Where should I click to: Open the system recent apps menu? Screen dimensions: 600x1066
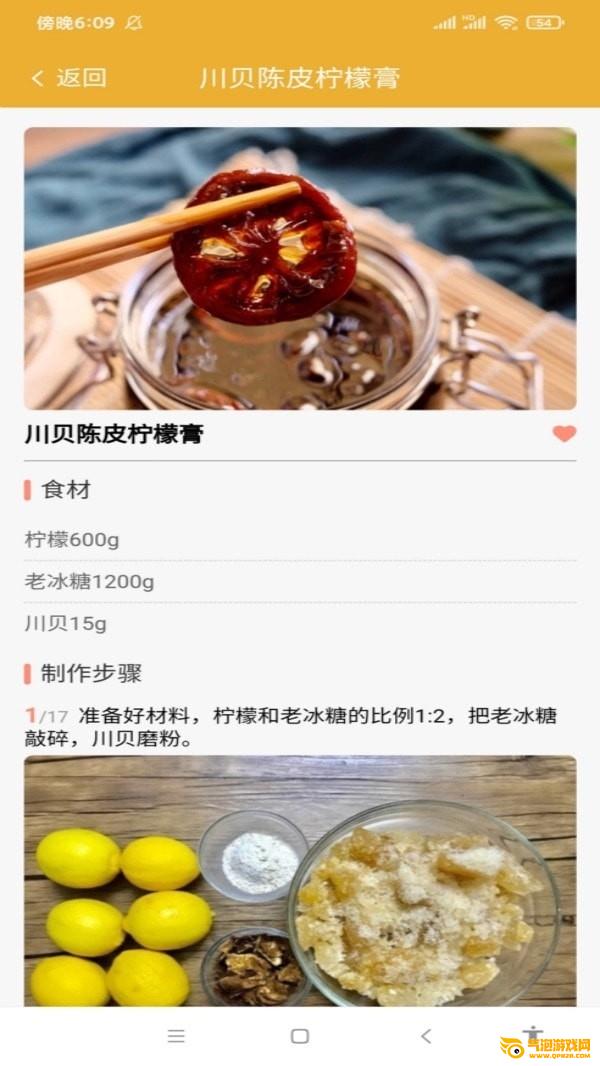176,1036
